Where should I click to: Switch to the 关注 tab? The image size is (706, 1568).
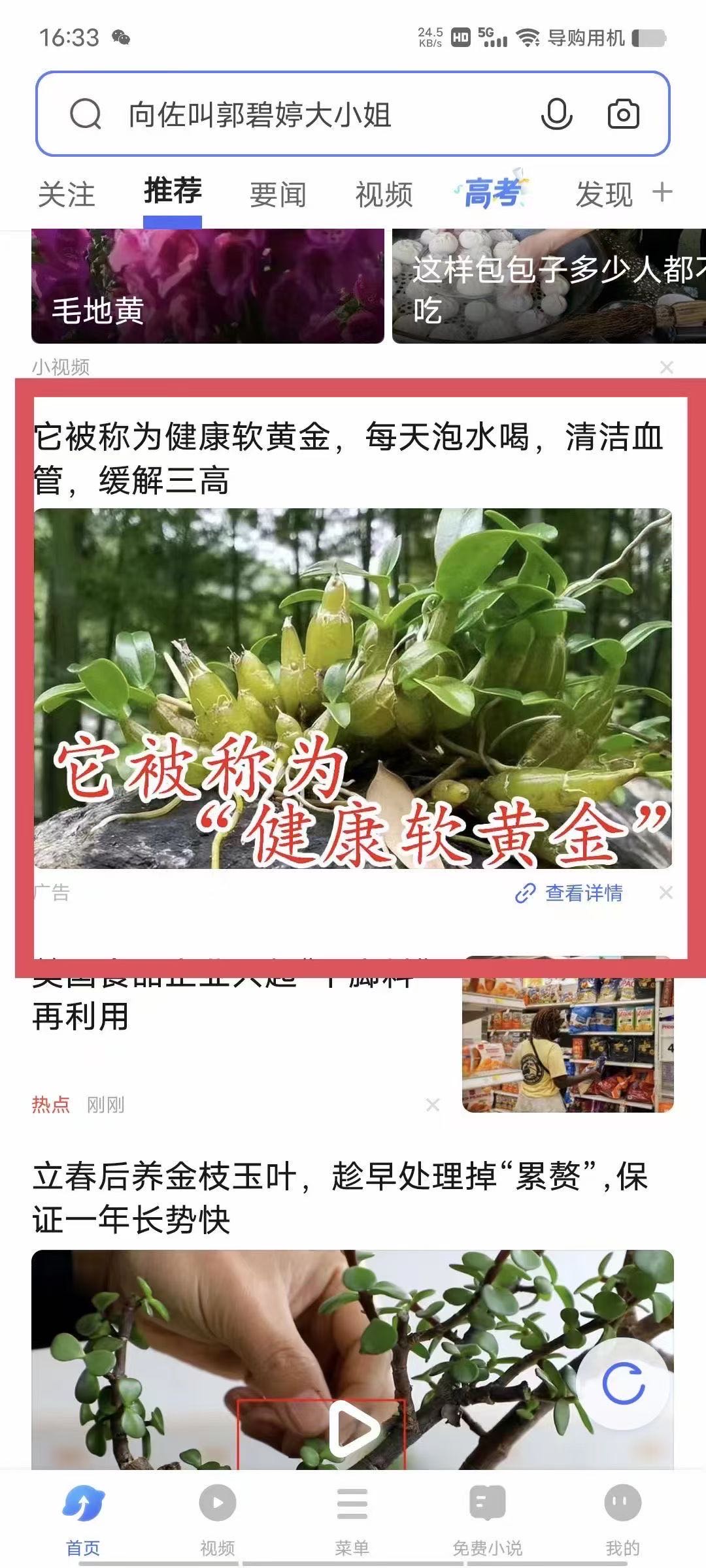click(x=67, y=195)
